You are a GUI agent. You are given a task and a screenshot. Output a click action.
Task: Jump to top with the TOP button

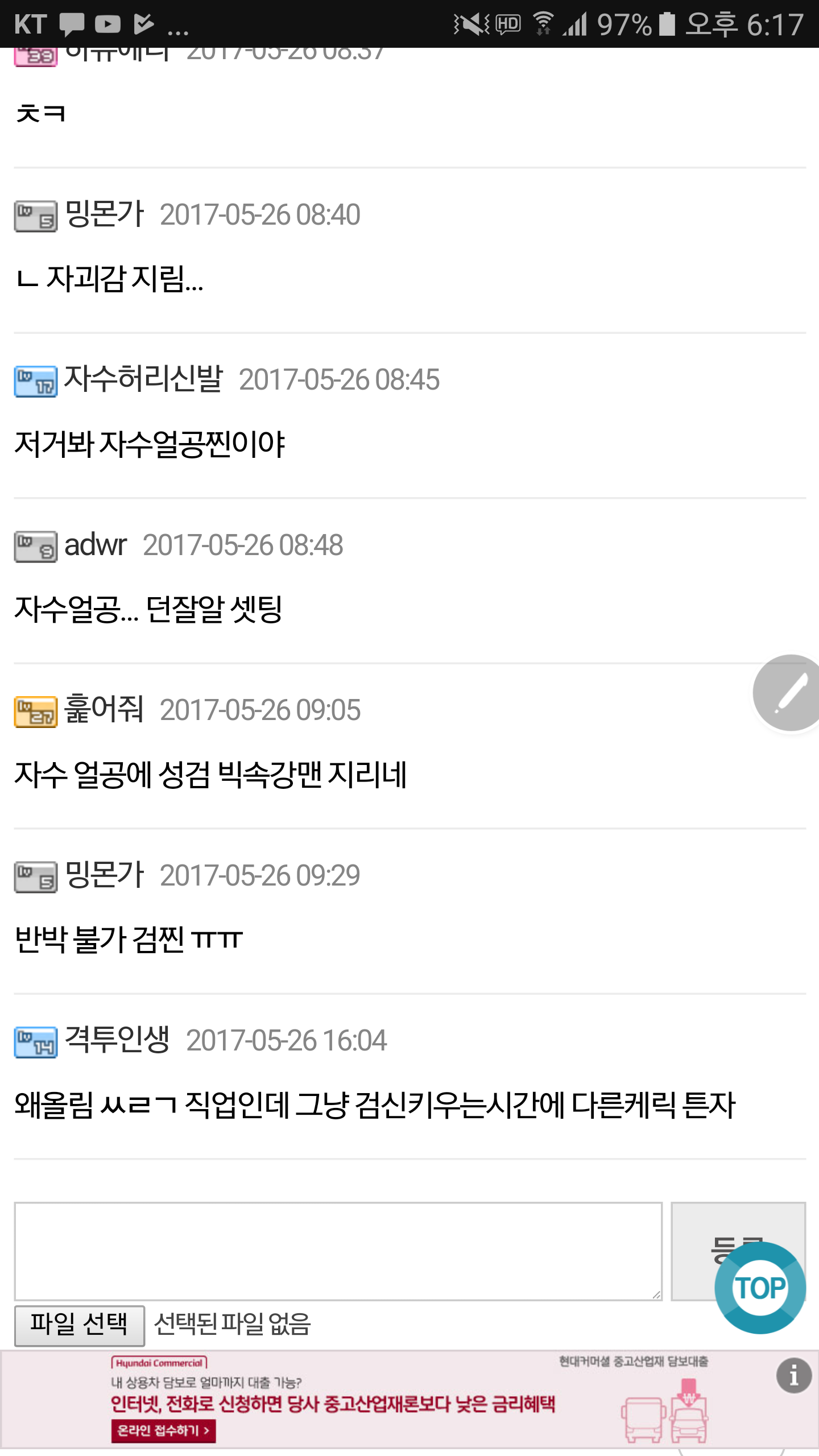coord(760,1288)
